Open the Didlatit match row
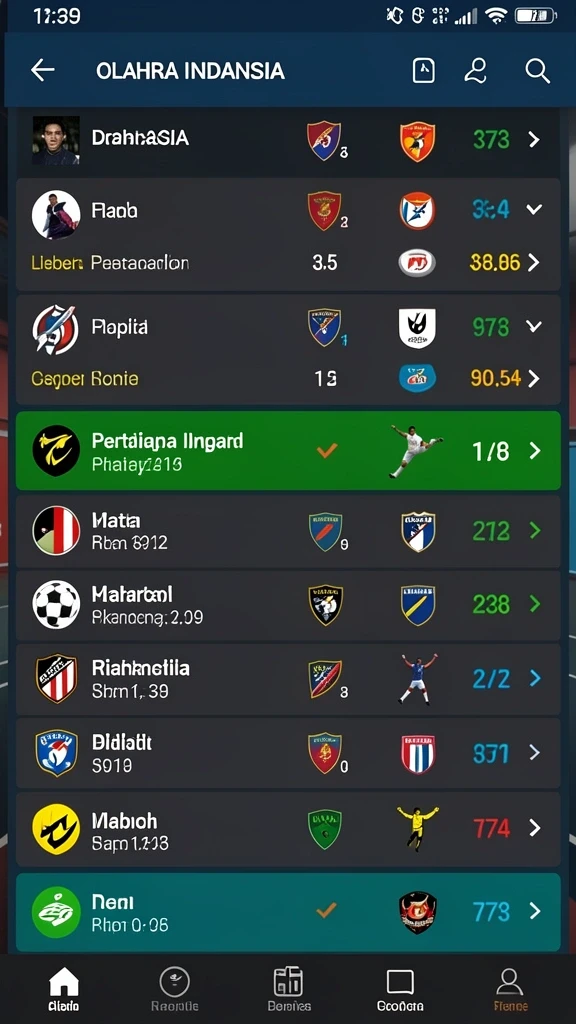Screen dimensions: 576x1024 pyautogui.click(x=288, y=752)
